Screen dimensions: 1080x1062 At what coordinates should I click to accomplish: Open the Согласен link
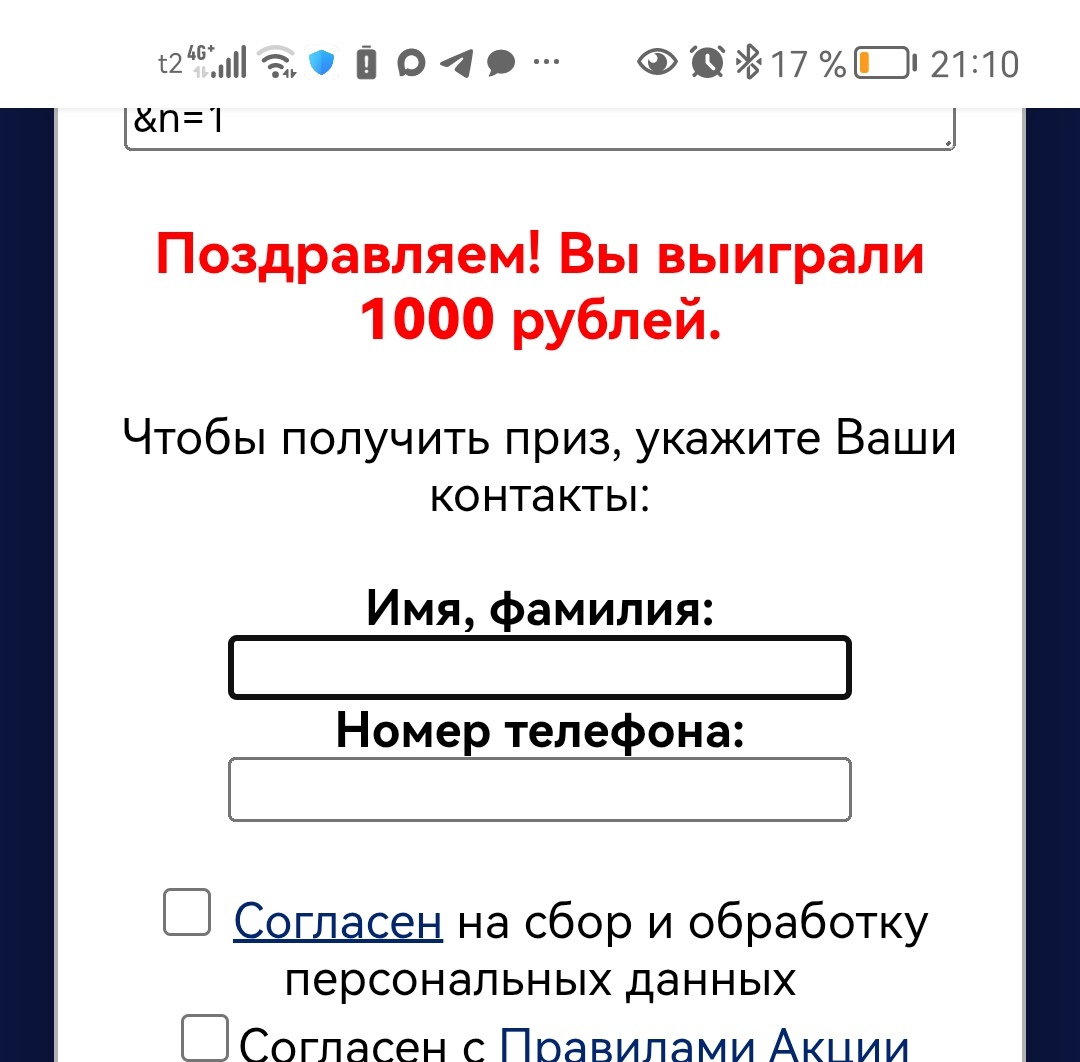tap(338, 922)
